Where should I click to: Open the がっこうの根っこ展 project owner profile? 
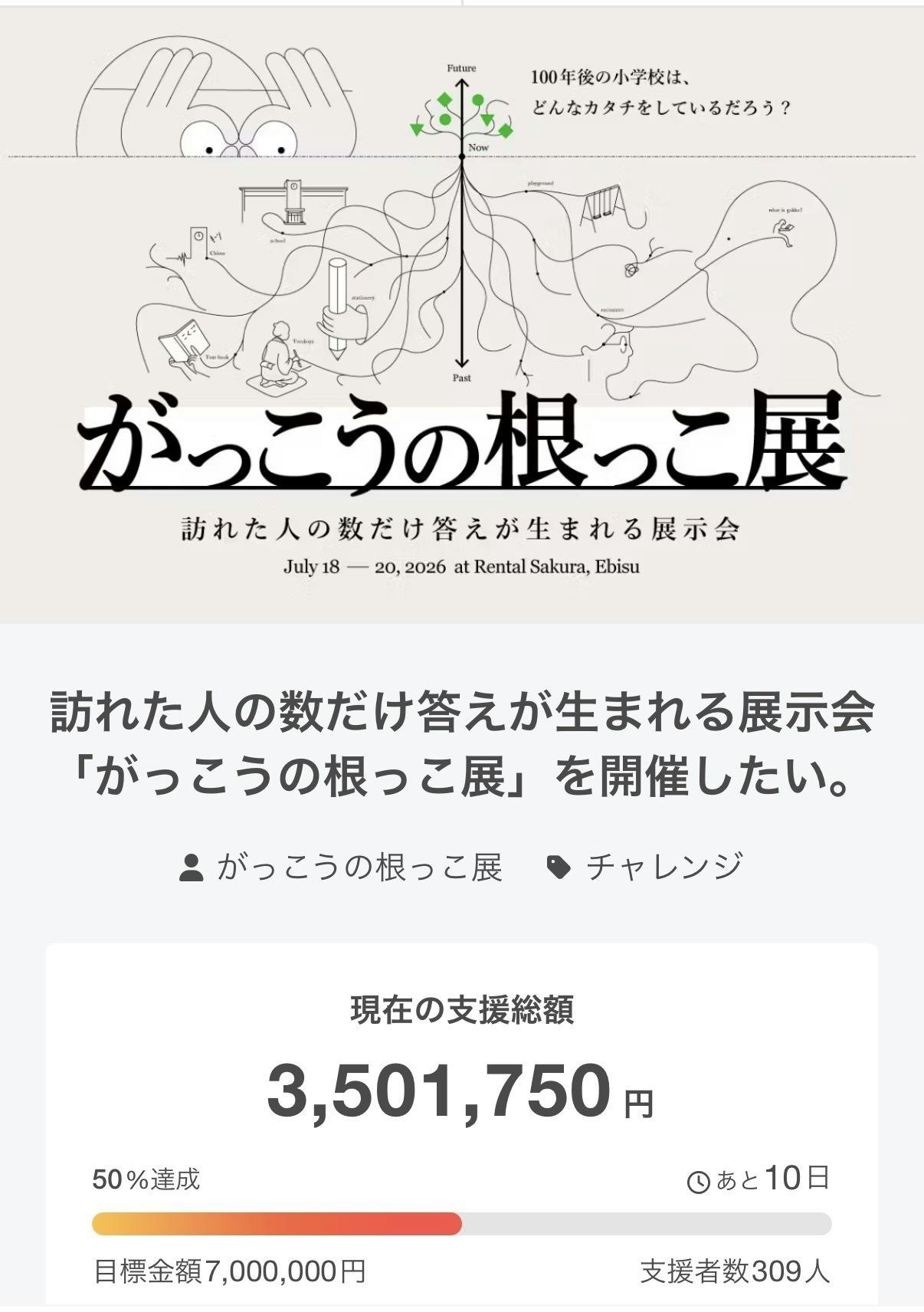coord(359,867)
